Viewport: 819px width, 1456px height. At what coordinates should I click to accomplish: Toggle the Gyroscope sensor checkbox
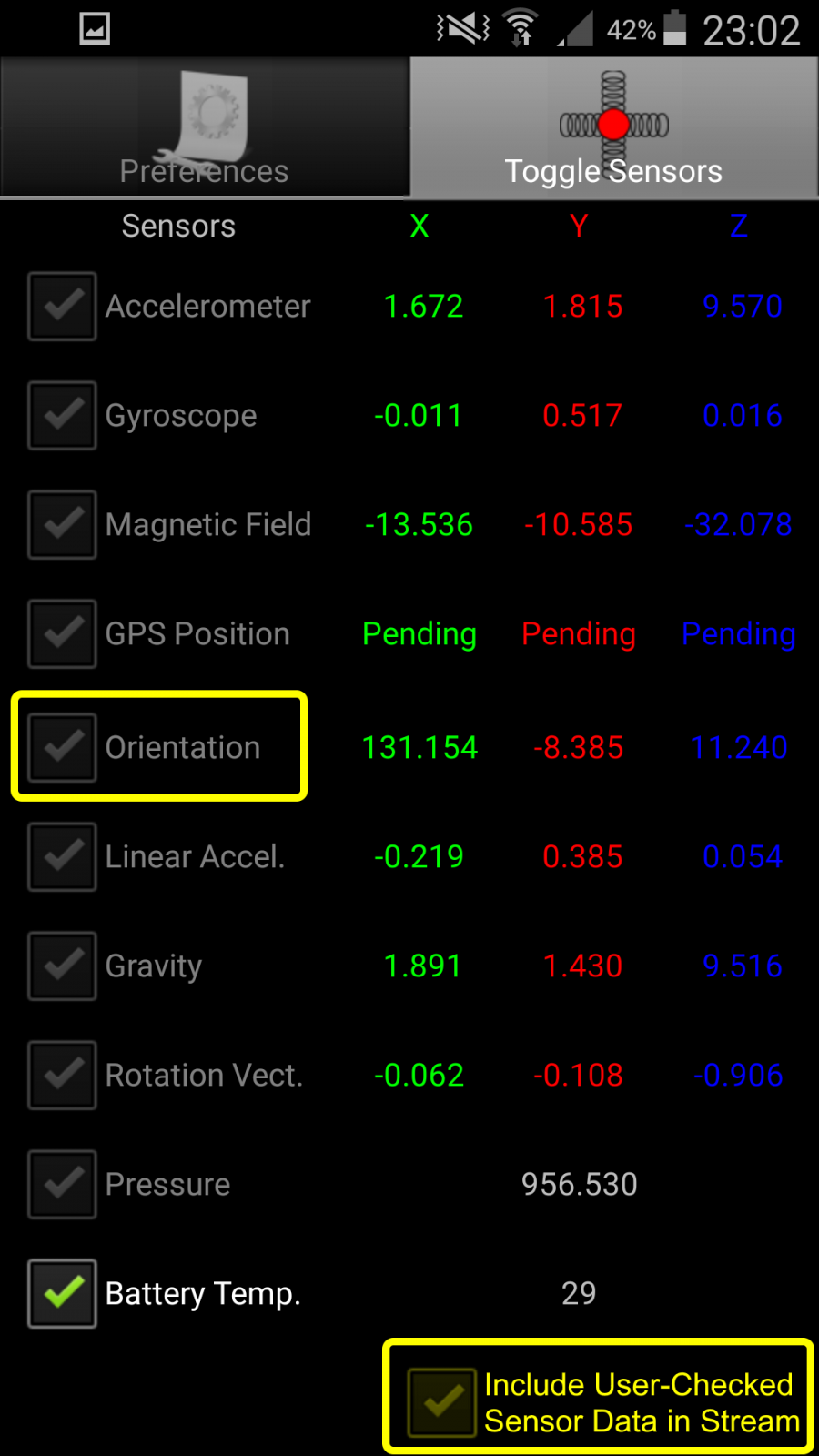tap(62, 416)
